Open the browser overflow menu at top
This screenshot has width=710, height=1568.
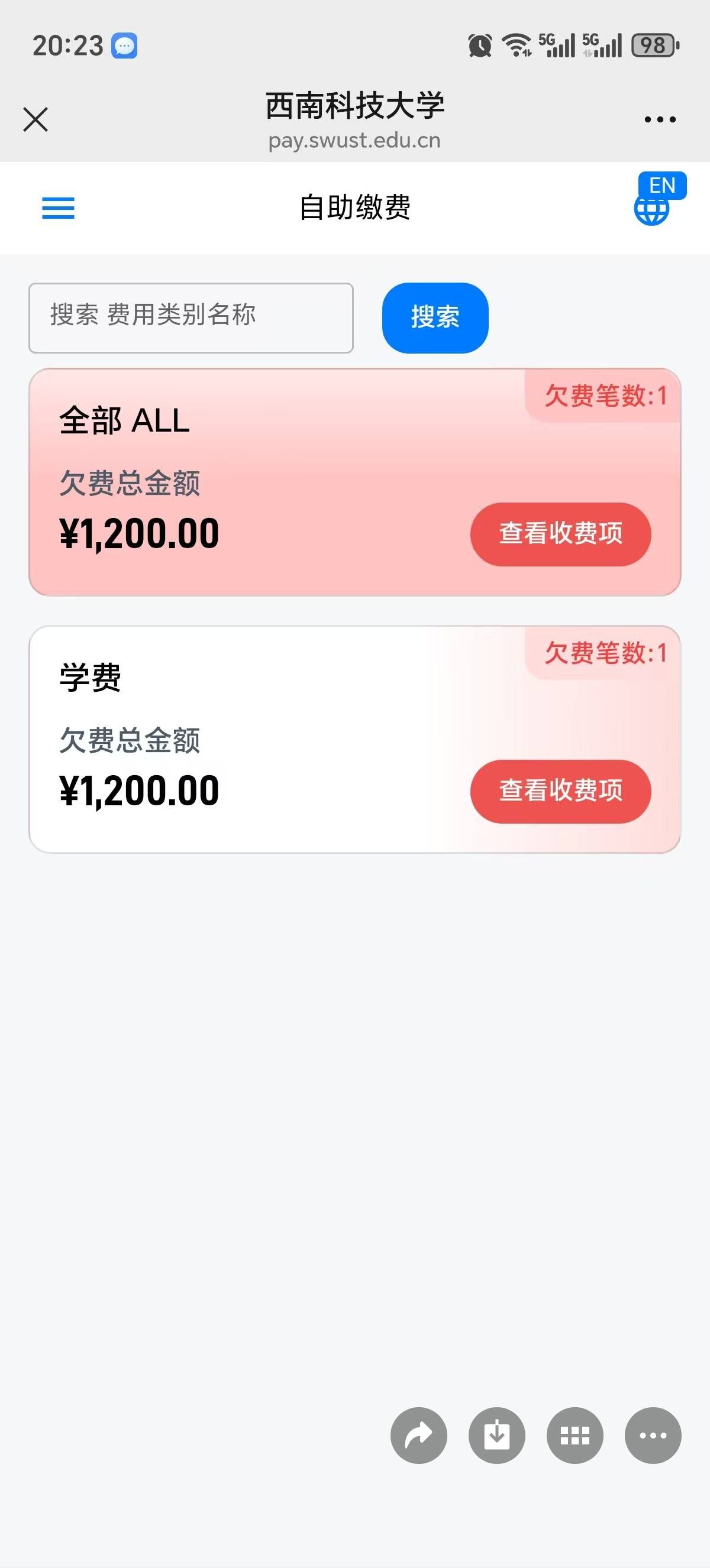[660, 119]
